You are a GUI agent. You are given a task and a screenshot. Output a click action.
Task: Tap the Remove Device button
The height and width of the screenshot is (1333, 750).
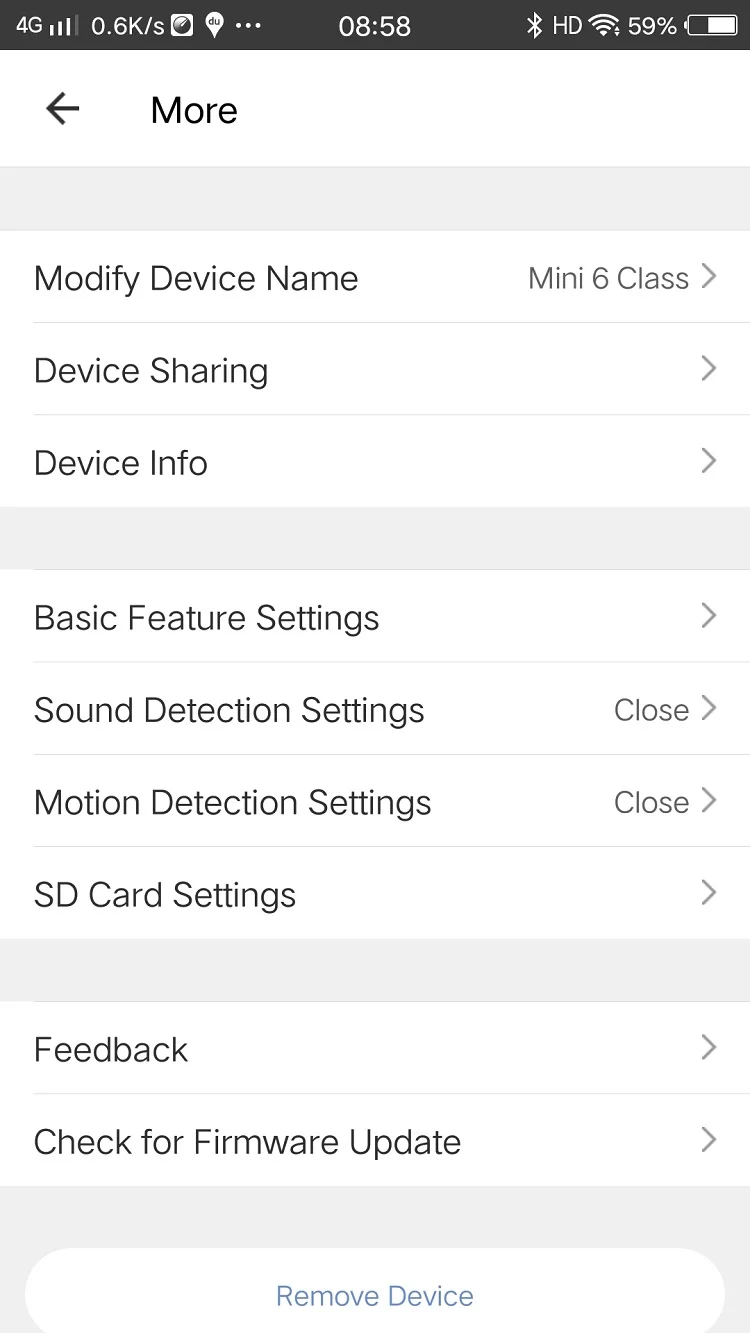pos(375,1294)
